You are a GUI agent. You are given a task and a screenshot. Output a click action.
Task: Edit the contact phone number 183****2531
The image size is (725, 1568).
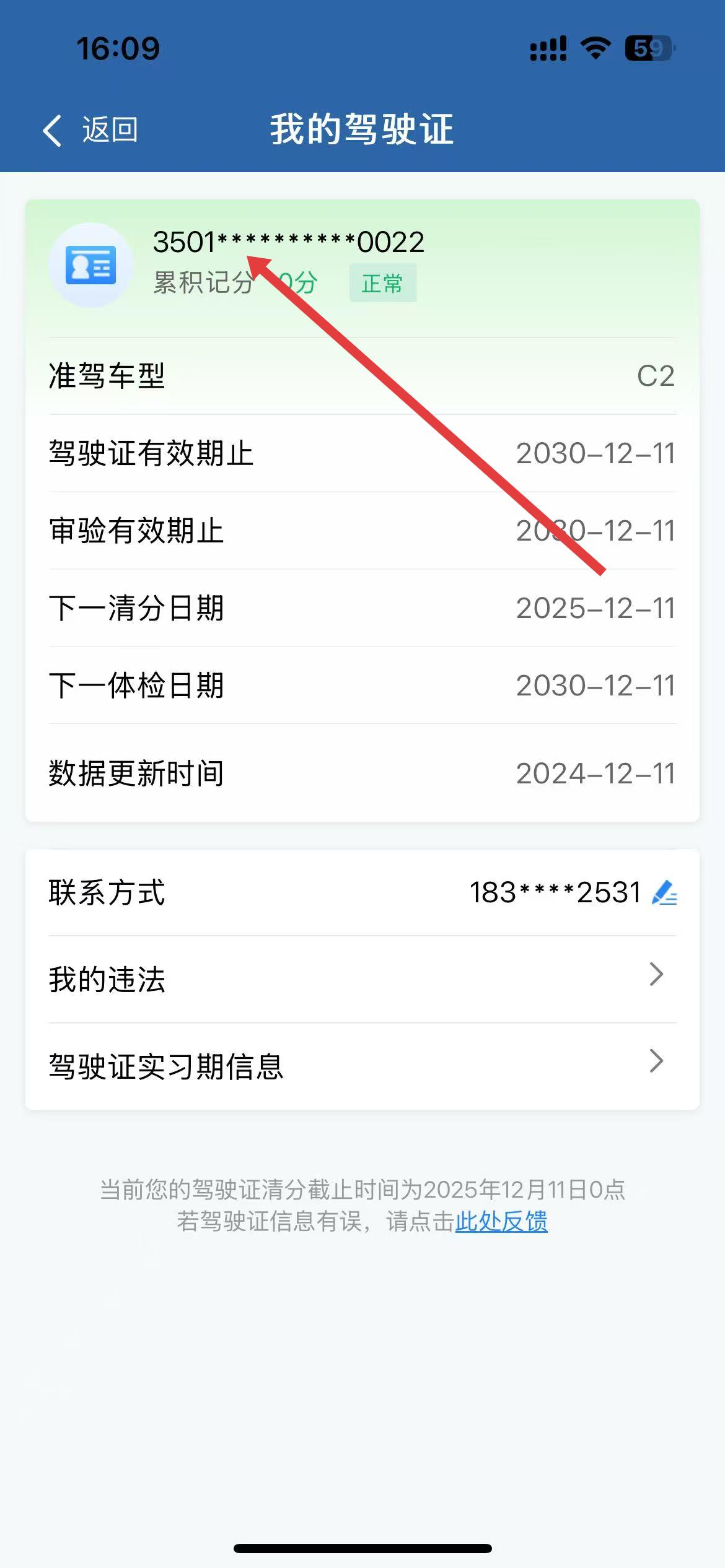[664, 893]
